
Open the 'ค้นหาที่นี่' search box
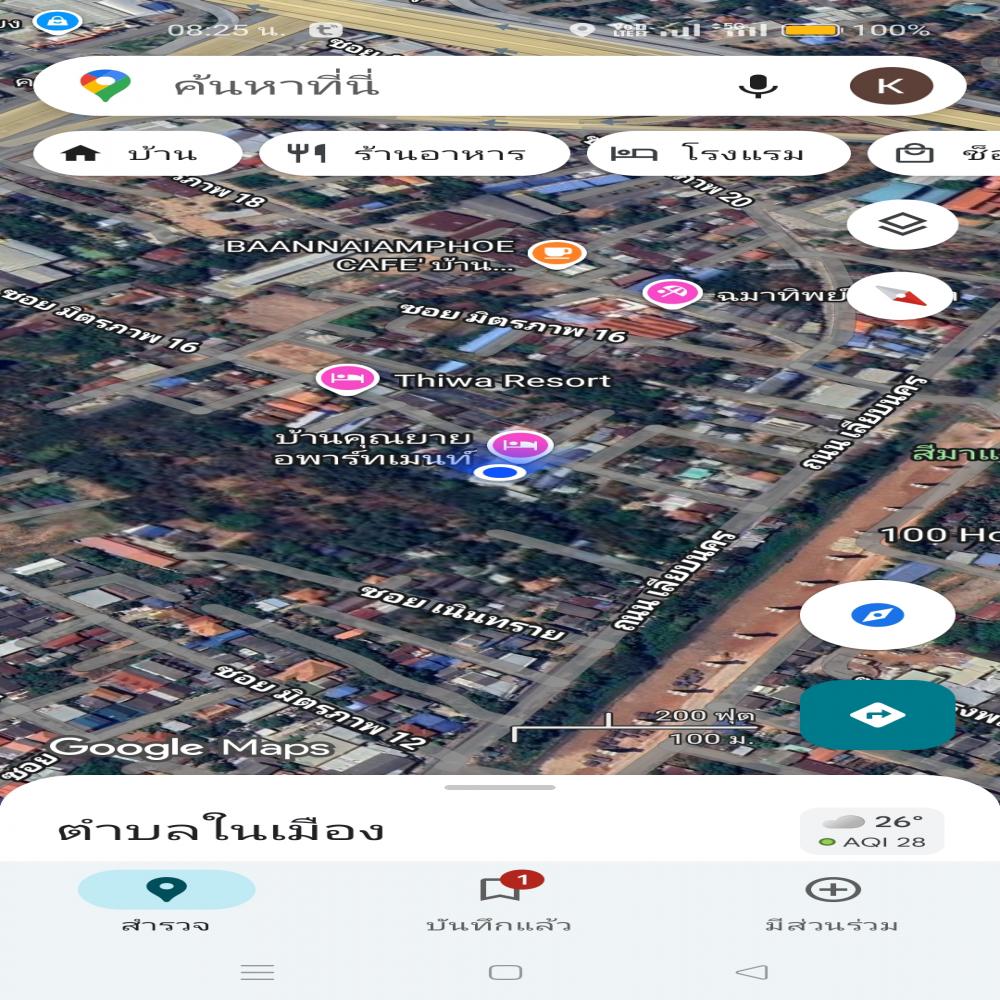[400, 86]
